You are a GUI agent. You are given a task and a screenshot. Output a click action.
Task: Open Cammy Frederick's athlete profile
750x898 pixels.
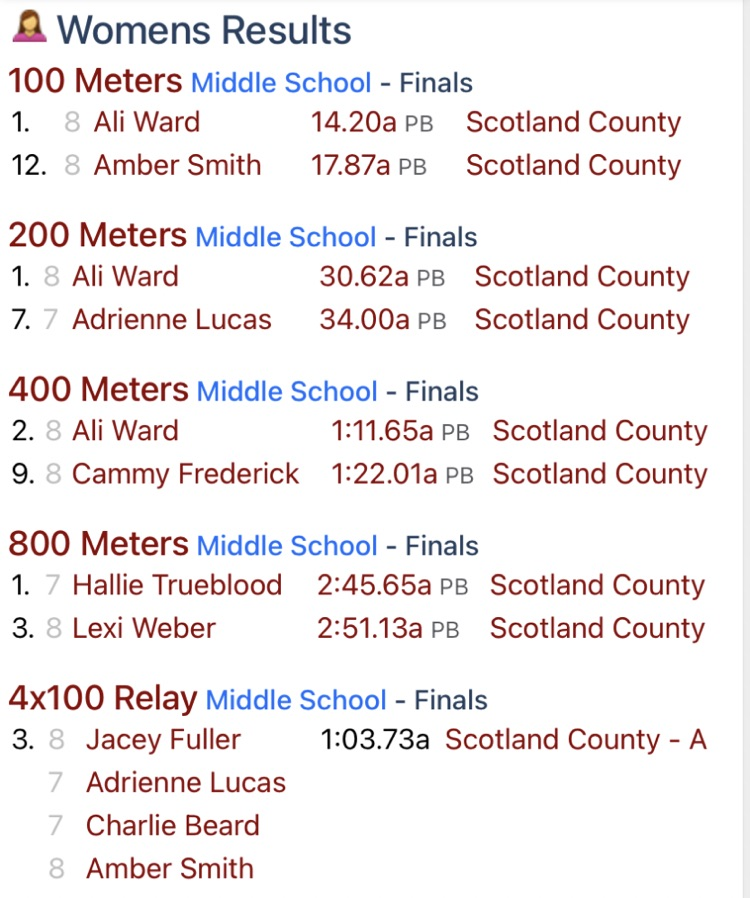click(185, 474)
